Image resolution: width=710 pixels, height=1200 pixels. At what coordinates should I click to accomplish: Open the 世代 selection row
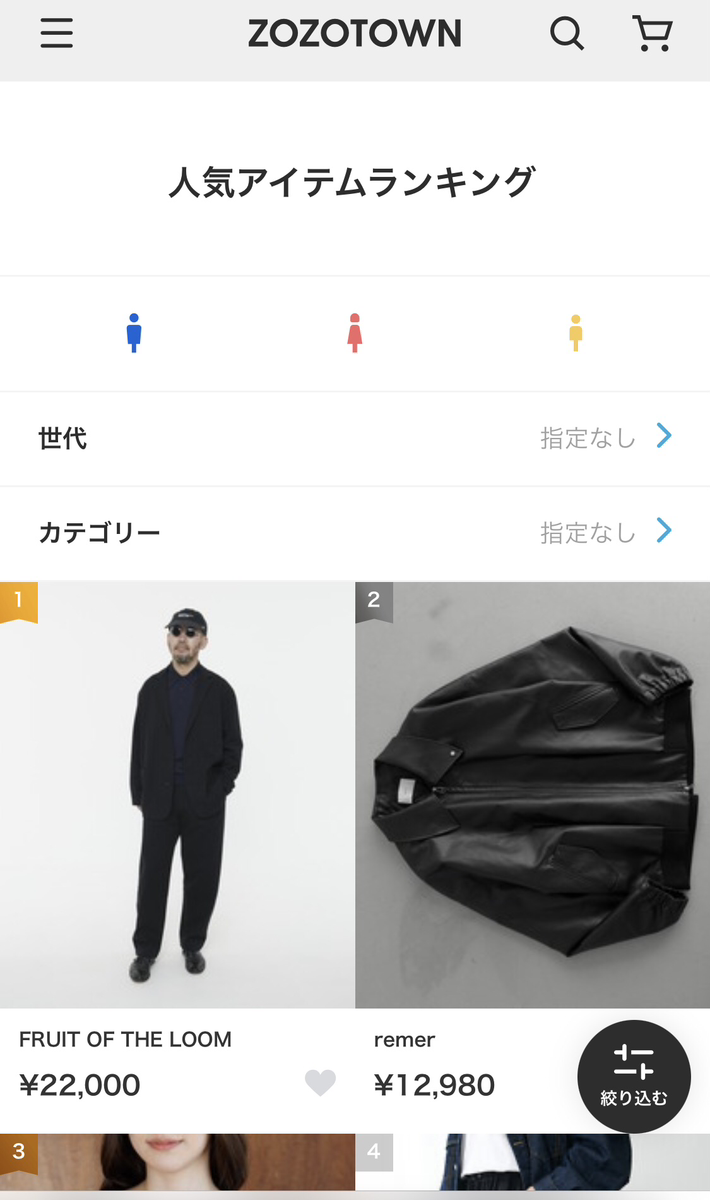pyautogui.click(x=355, y=438)
